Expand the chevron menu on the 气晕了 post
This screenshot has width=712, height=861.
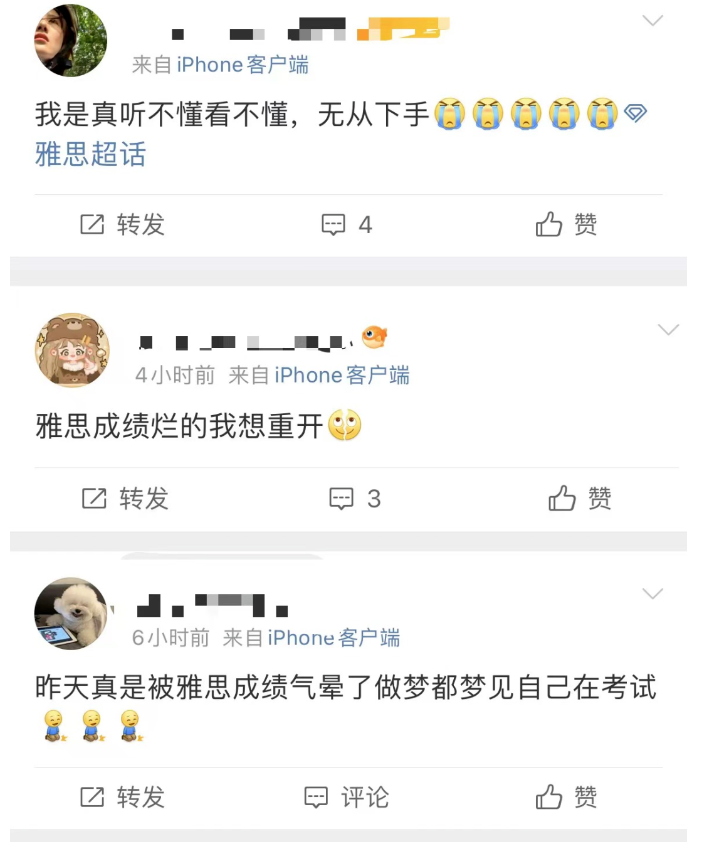pyautogui.click(x=652, y=594)
